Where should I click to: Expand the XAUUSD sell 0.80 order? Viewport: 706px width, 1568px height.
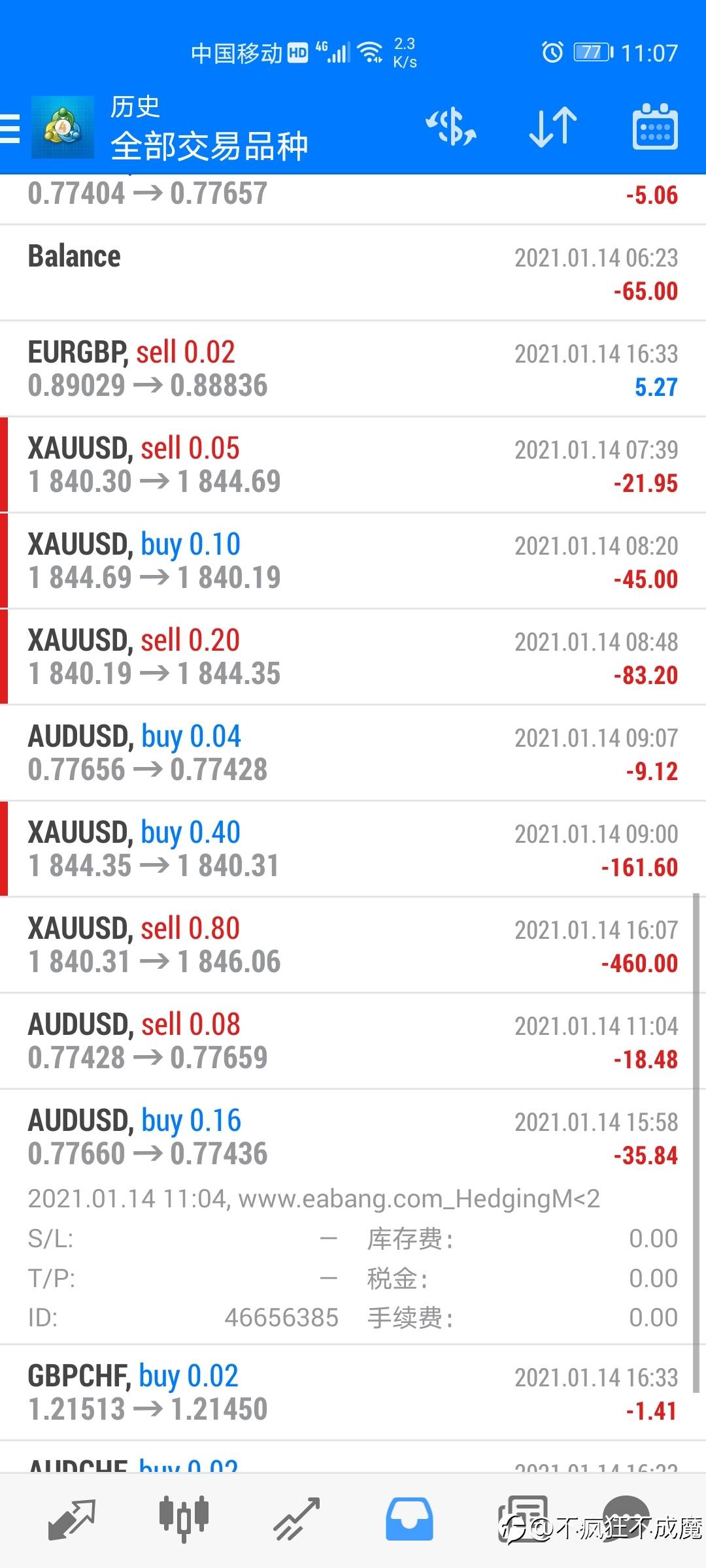pos(353,945)
